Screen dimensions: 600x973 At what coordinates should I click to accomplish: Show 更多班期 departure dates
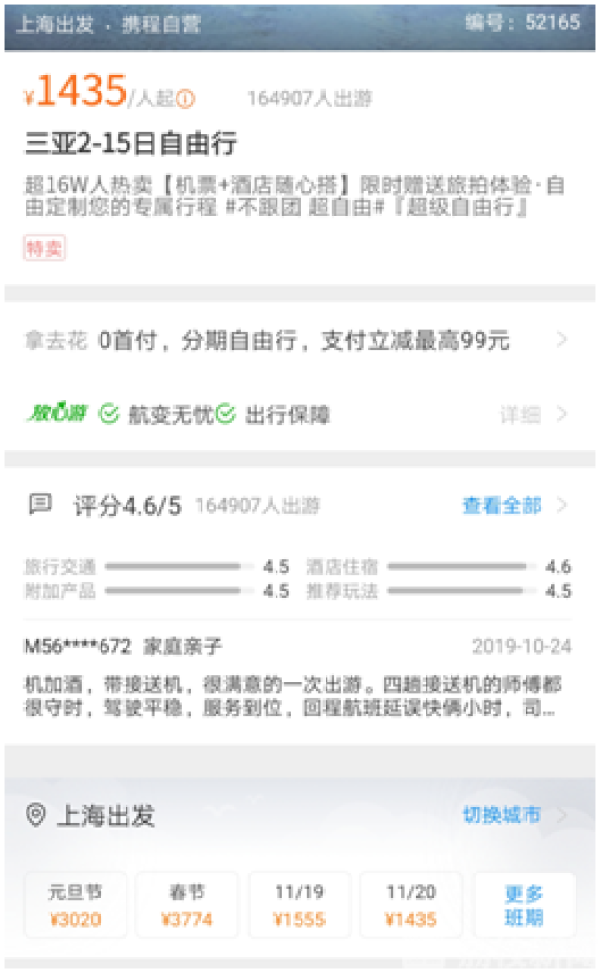[525, 904]
